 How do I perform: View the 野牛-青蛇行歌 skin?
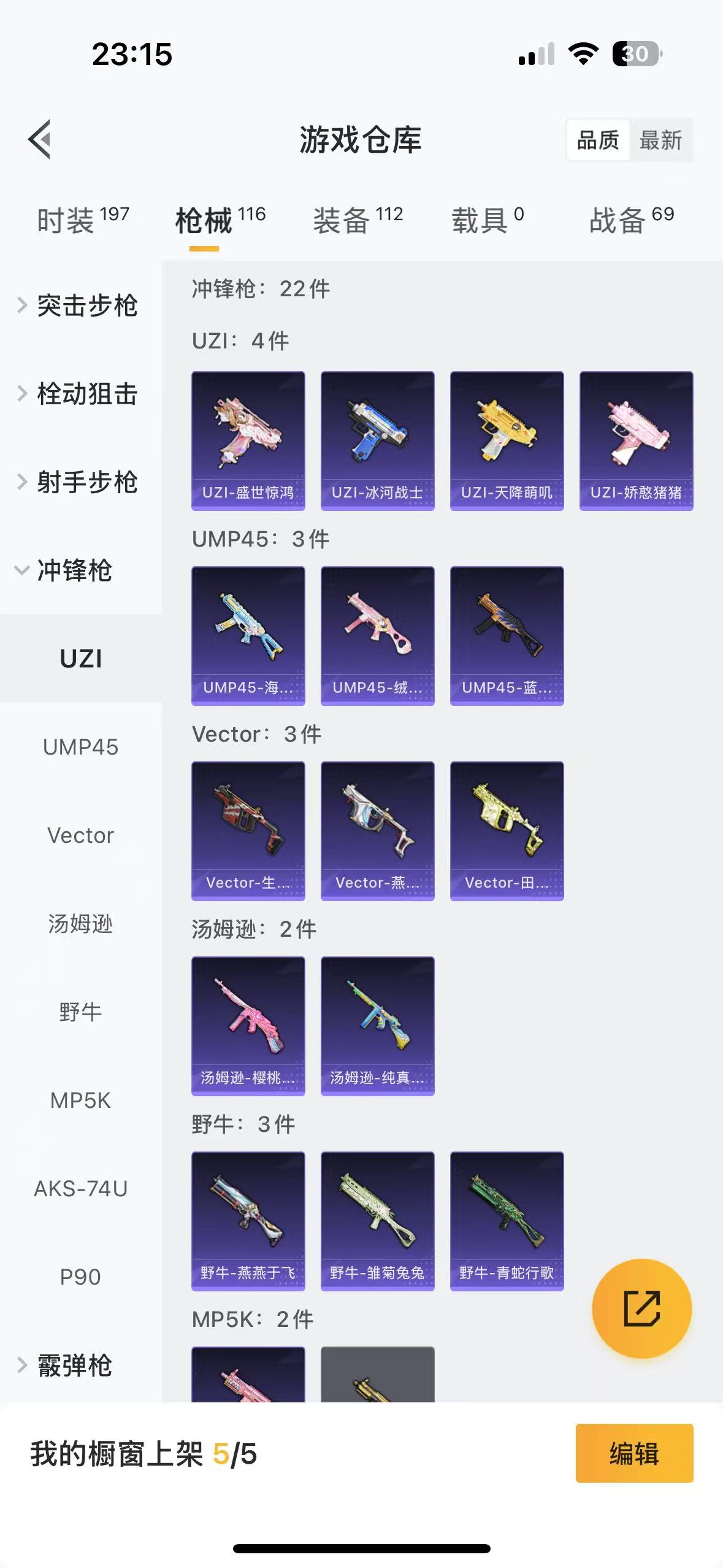pos(507,1221)
